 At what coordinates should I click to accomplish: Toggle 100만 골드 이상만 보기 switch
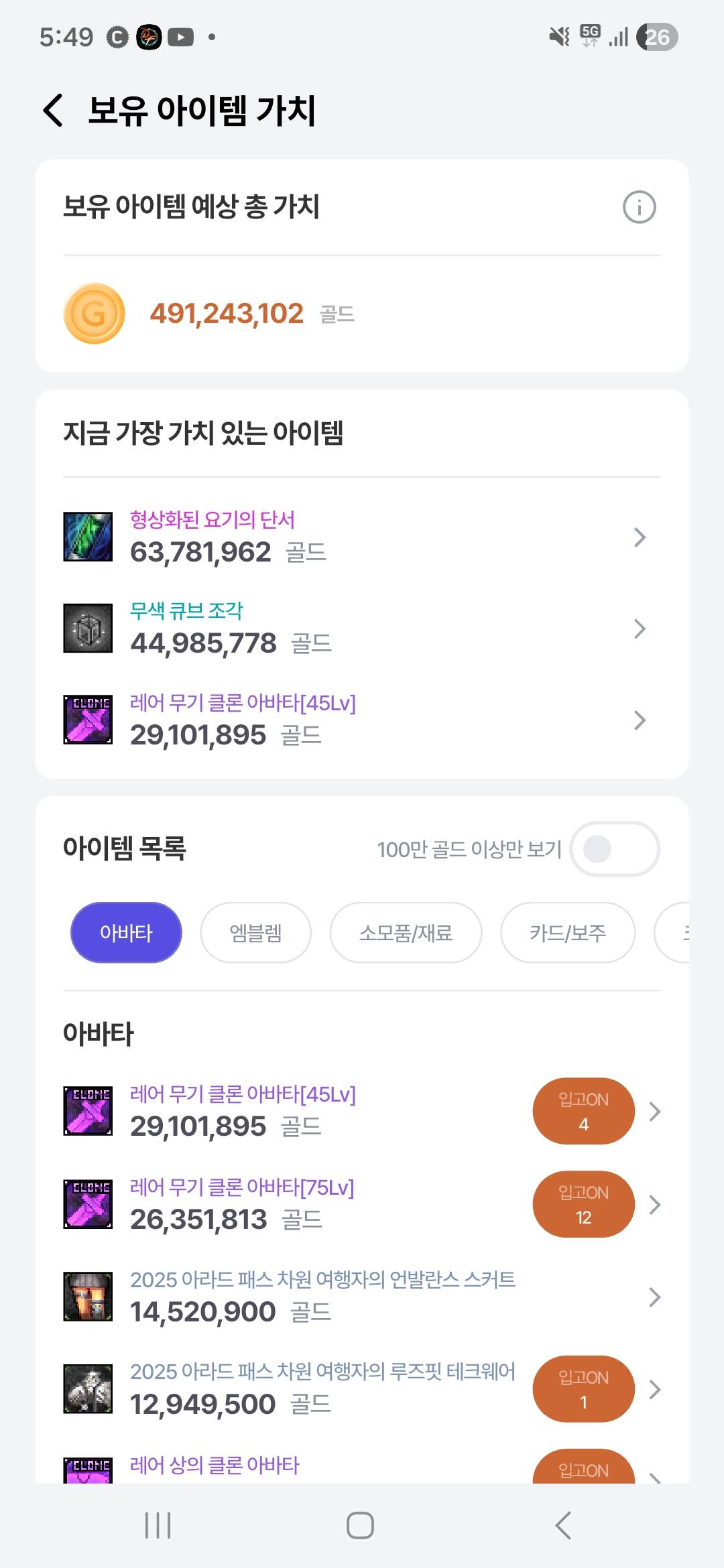[614, 849]
